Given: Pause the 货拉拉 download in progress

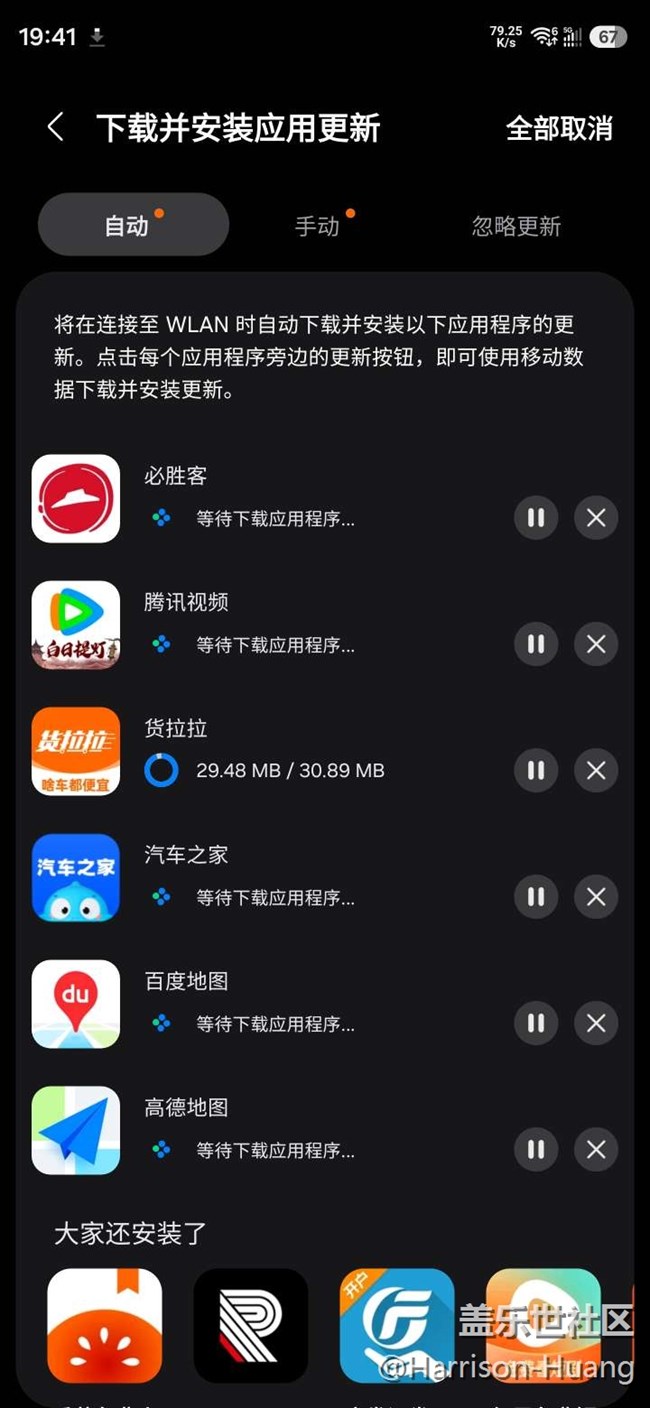Looking at the screenshot, I should click(536, 770).
